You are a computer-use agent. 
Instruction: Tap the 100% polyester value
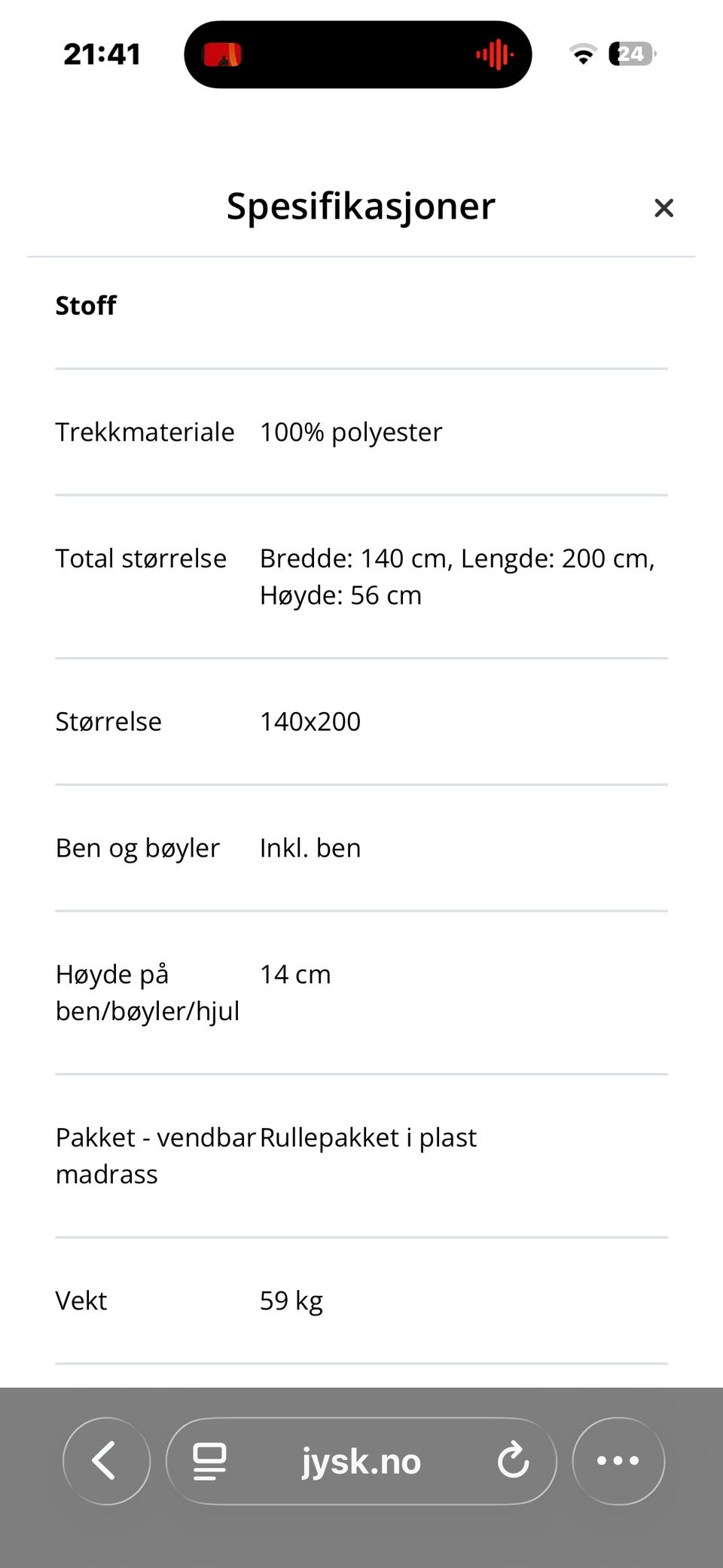click(x=351, y=432)
